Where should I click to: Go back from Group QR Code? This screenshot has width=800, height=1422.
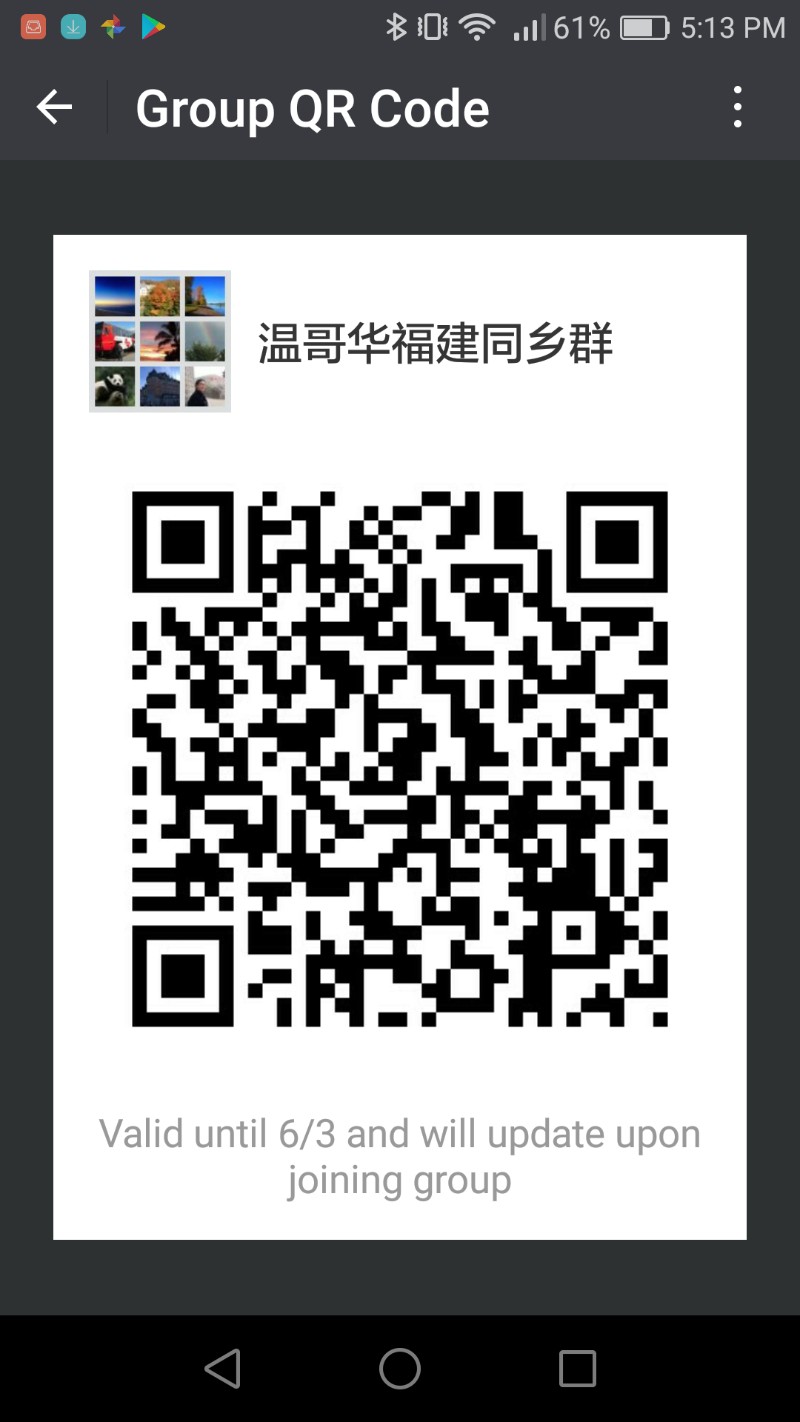click(54, 107)
